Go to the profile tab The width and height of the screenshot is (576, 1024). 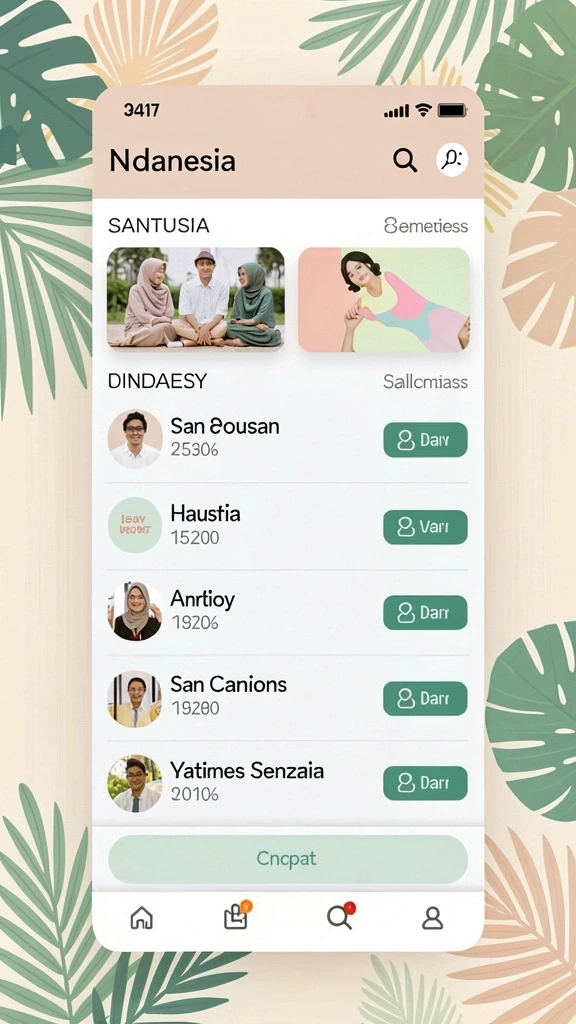(432, 918)
